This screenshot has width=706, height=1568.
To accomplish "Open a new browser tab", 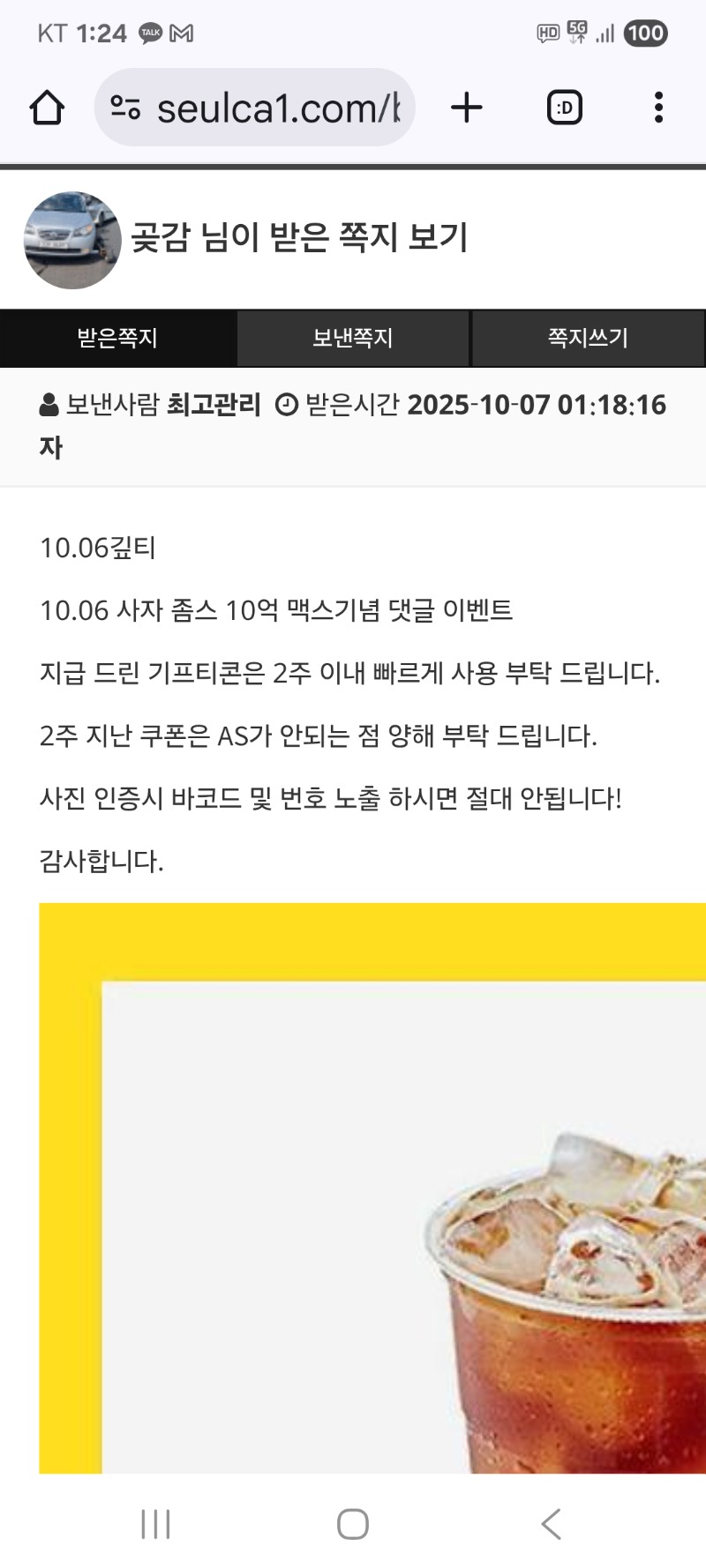I will click(x=467, y=108).
